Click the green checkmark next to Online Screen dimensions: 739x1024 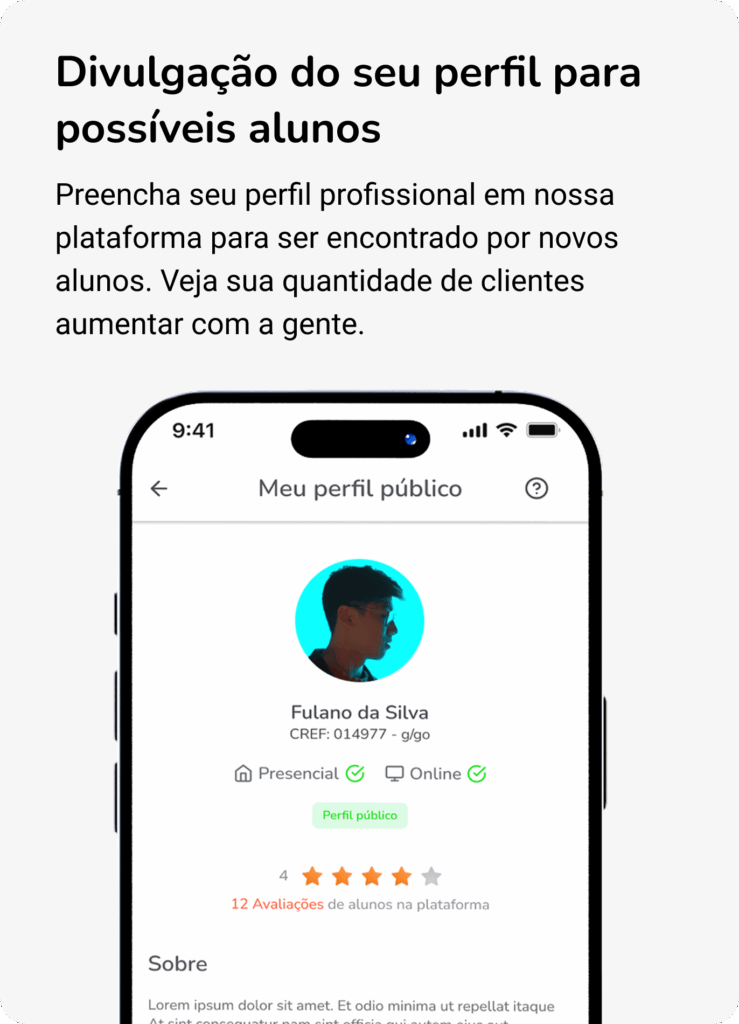pyautogui.click(x=477, y=773)
